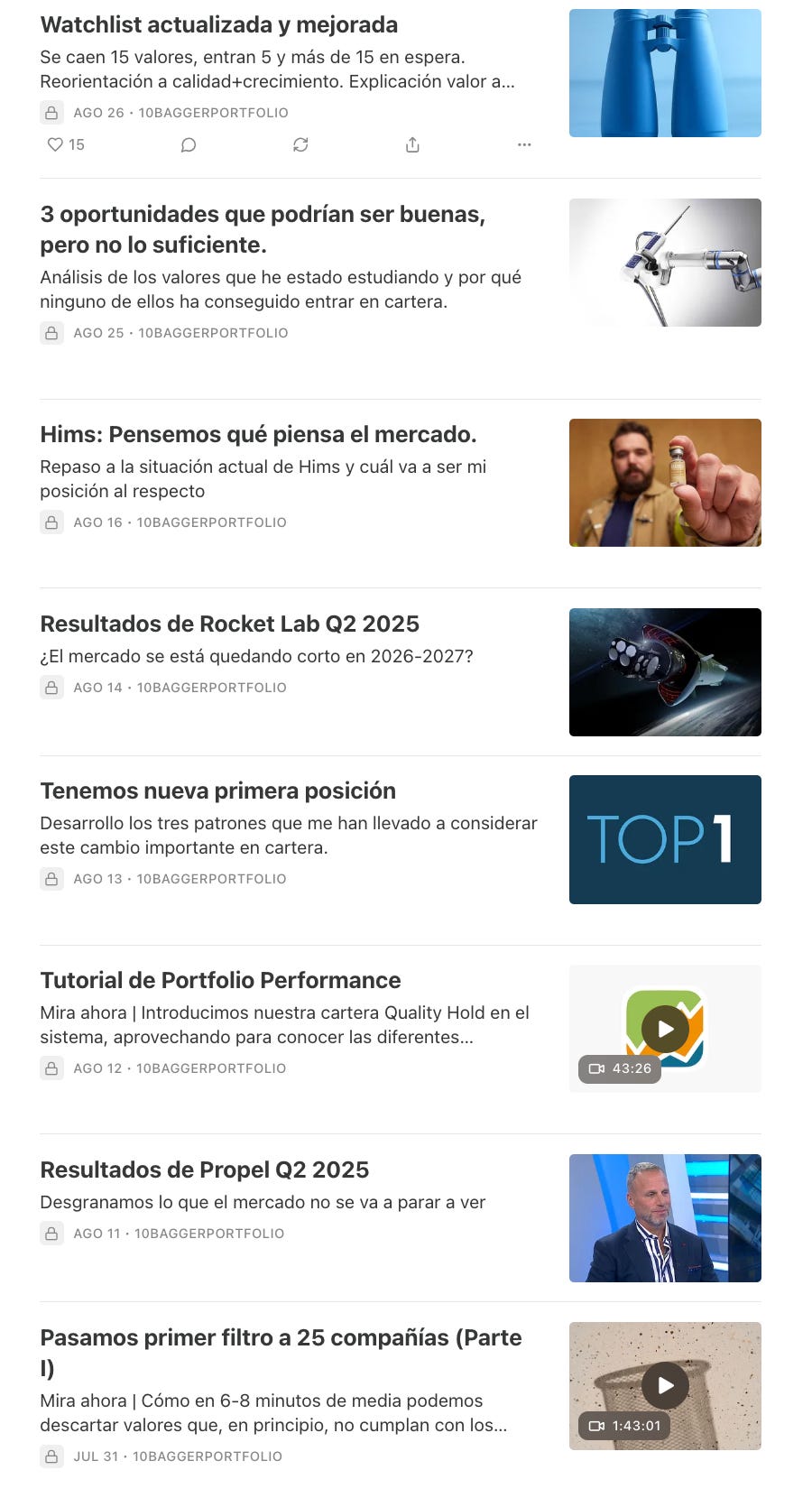Image resolution: width=812 pixels, height=1507 pixels.
Task: Open 'Resultados de Propel Q2 2025'
Action: pos(204,1170)
